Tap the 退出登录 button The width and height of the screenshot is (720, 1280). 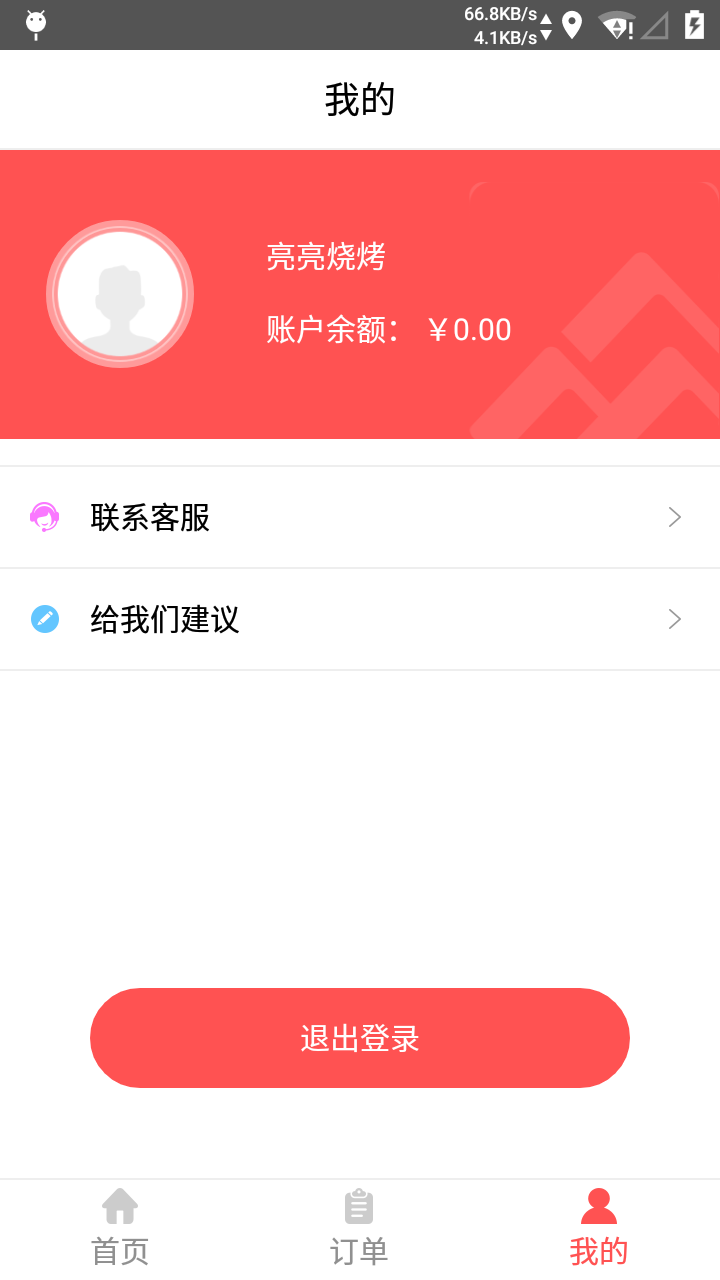[360, 1038]
